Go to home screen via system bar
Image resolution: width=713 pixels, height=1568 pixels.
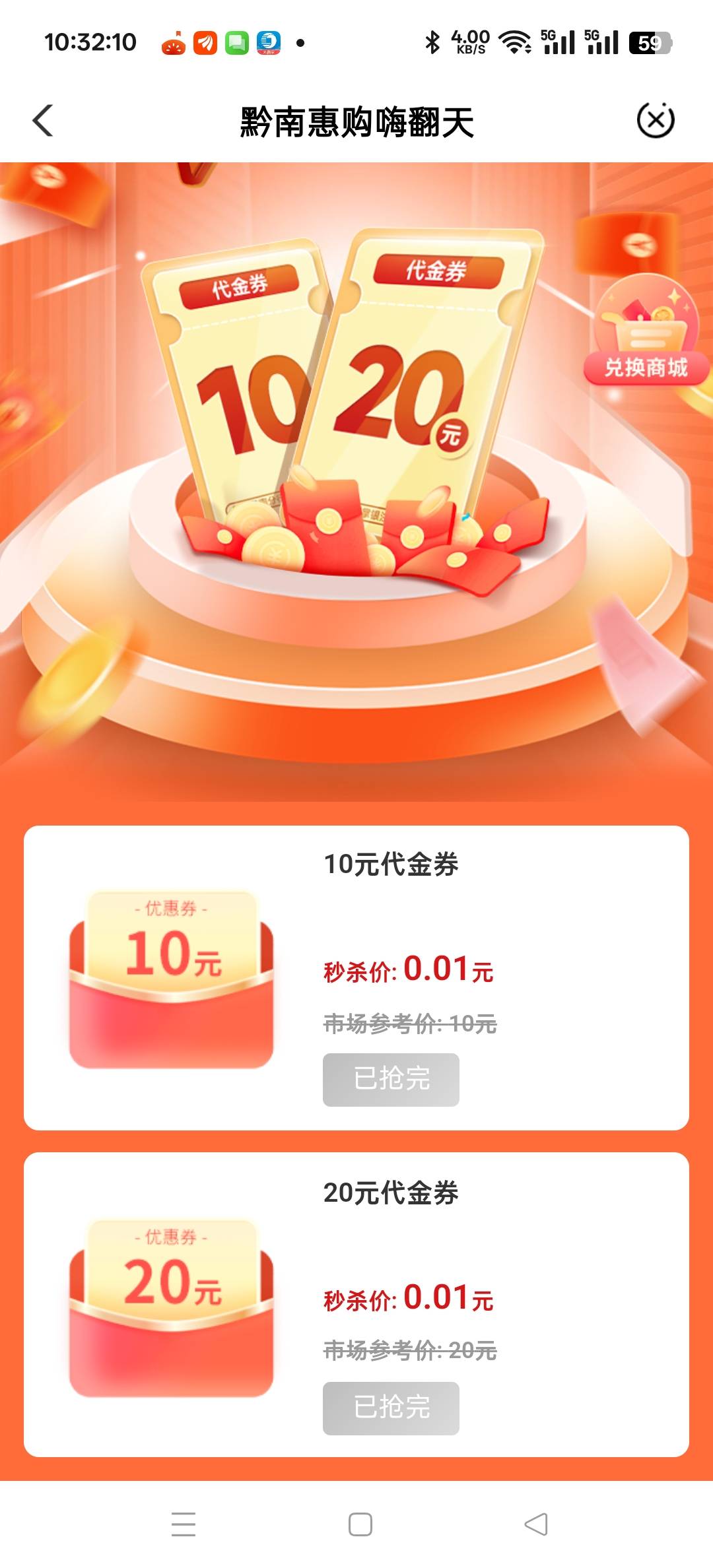point(360,1524)
